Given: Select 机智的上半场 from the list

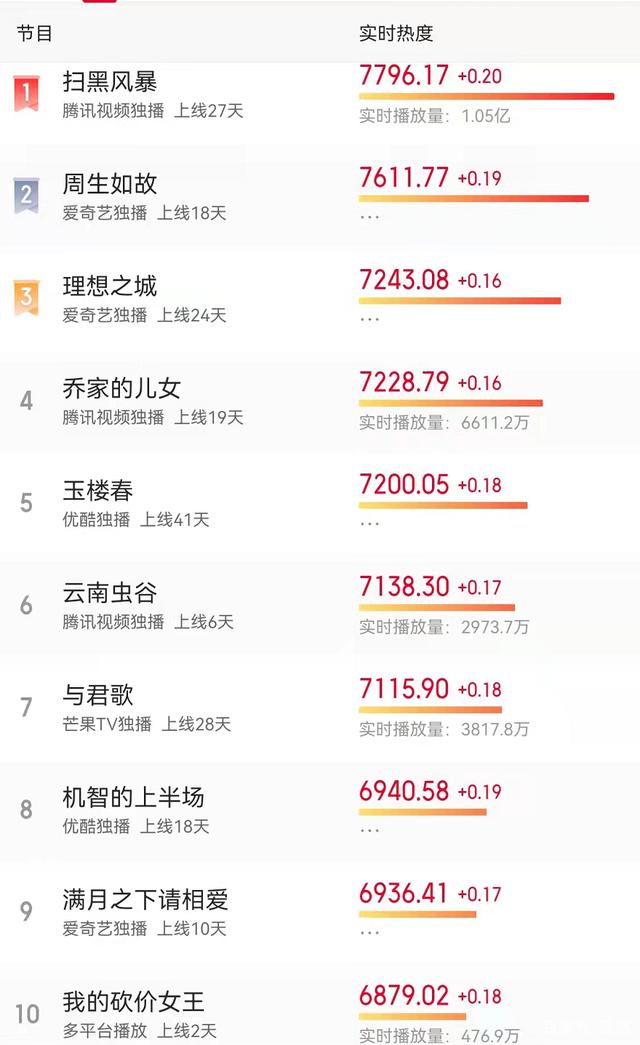Looking at the screenshot, I should (133, 798).
